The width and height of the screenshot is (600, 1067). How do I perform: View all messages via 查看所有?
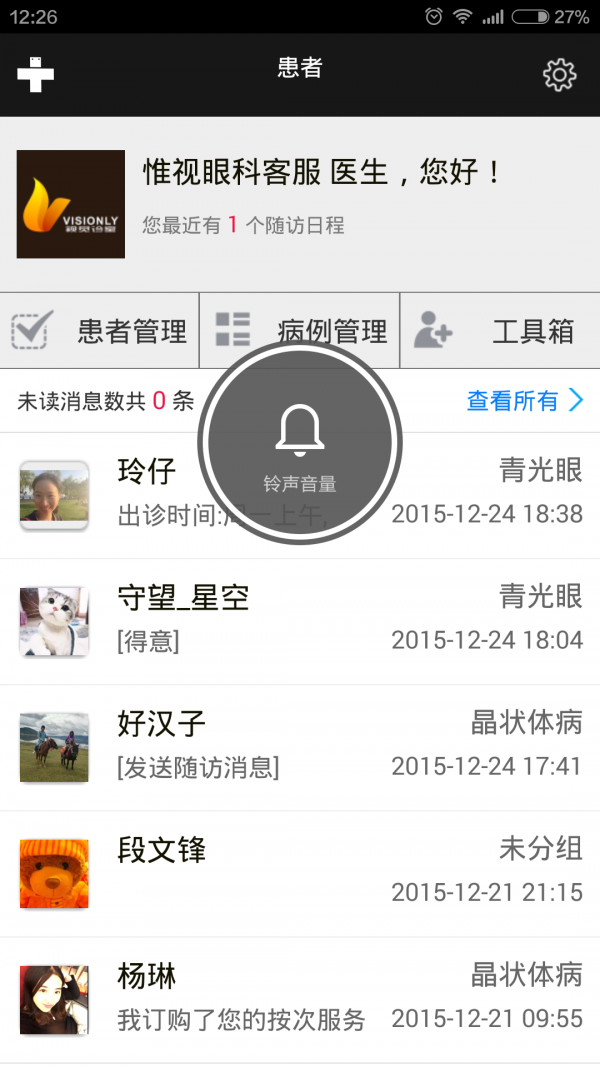524,401
